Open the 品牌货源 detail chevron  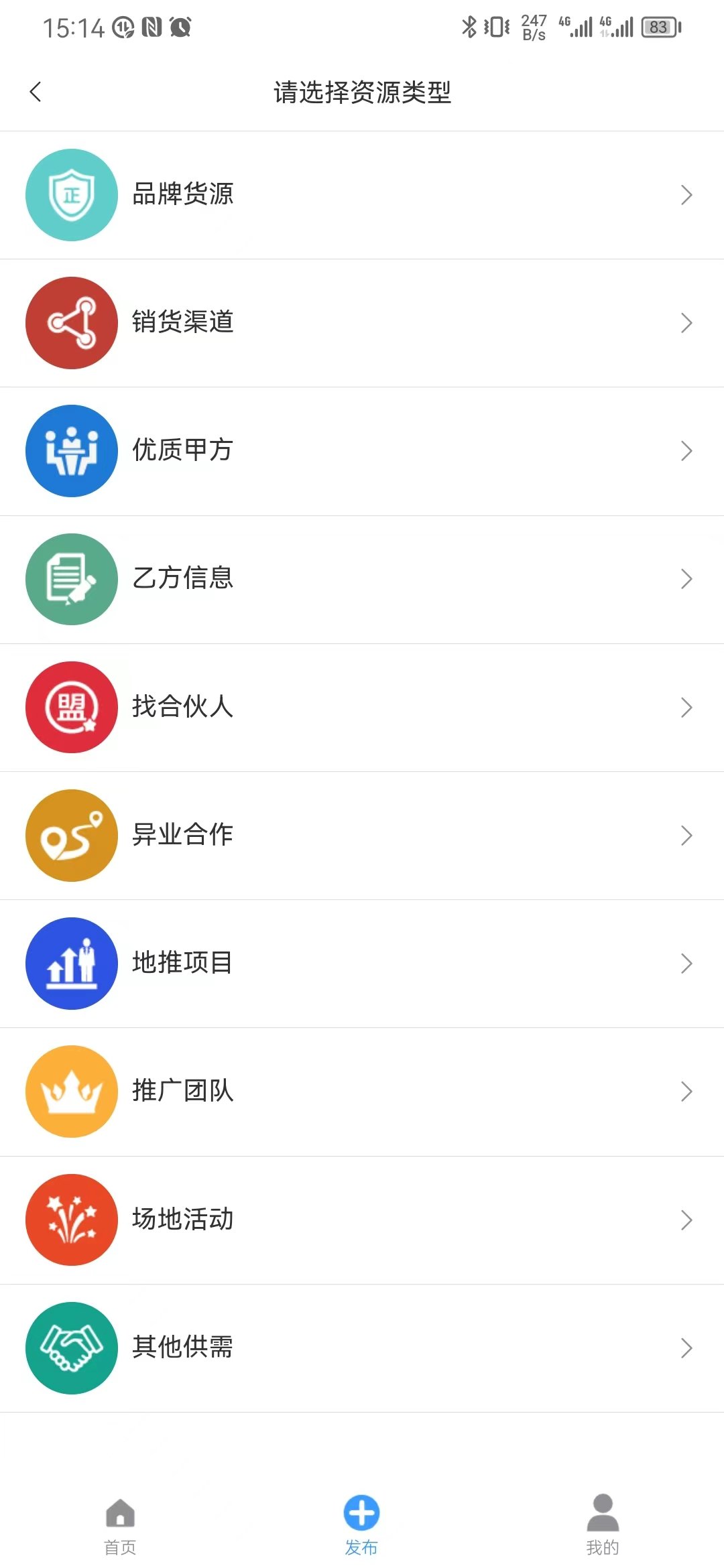[686, 194]
